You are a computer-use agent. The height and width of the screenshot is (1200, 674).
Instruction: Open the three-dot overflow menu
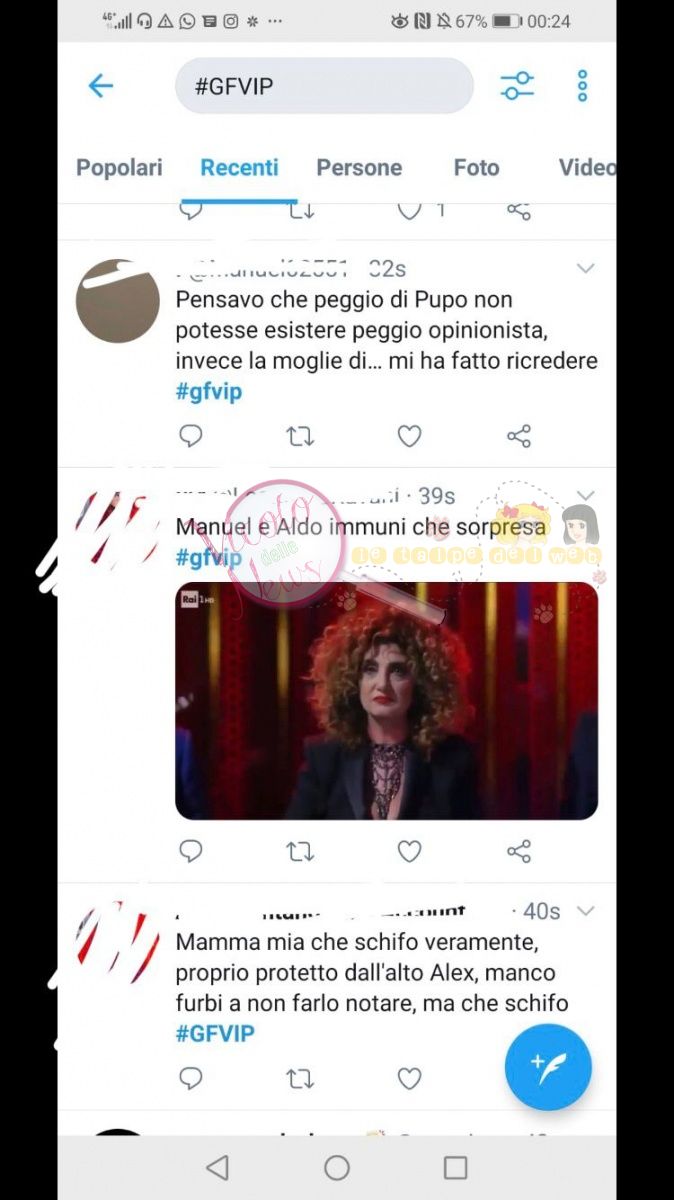click(582, 86)
